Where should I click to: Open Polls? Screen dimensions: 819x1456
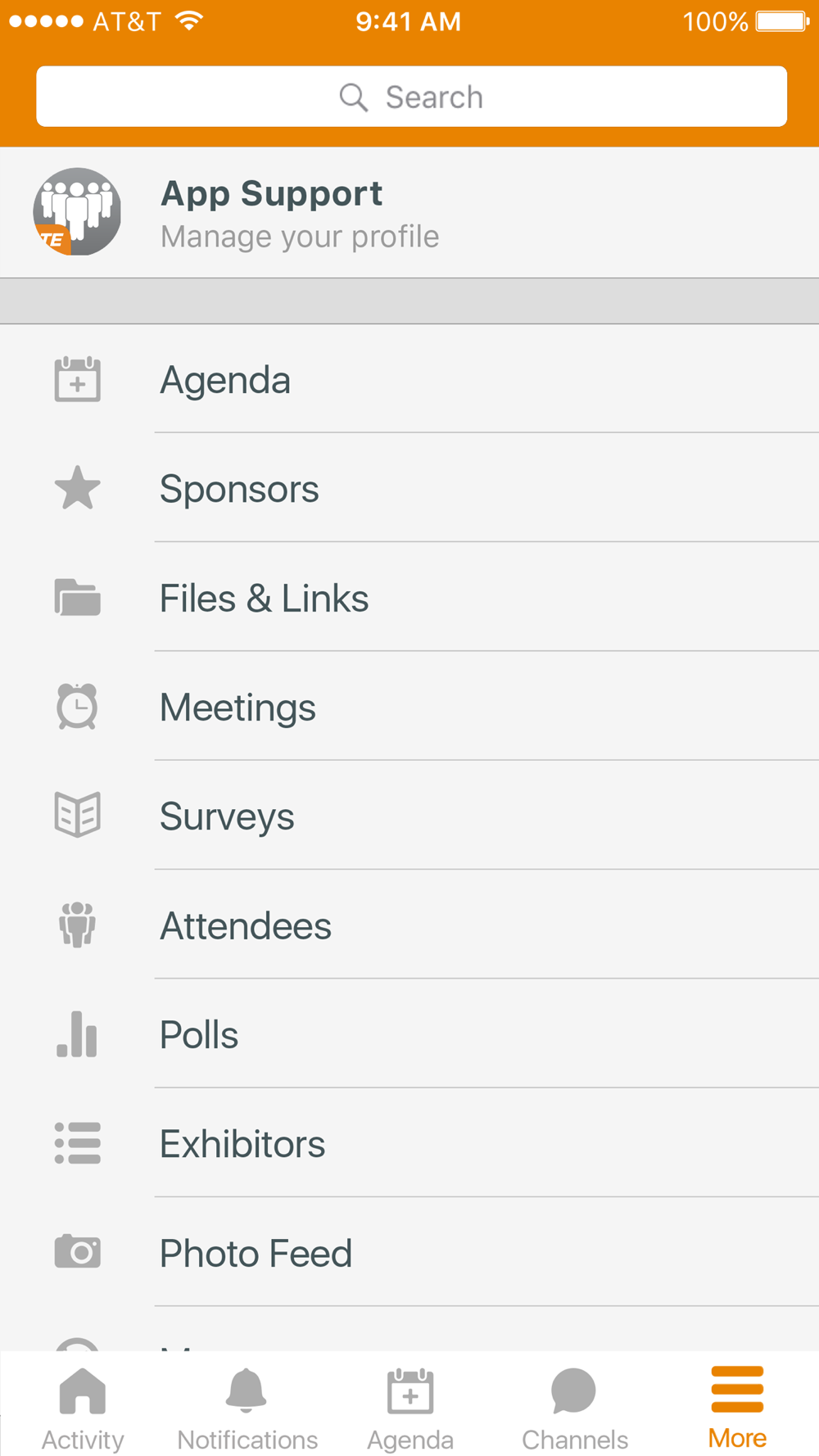(x=409, y=1034)
